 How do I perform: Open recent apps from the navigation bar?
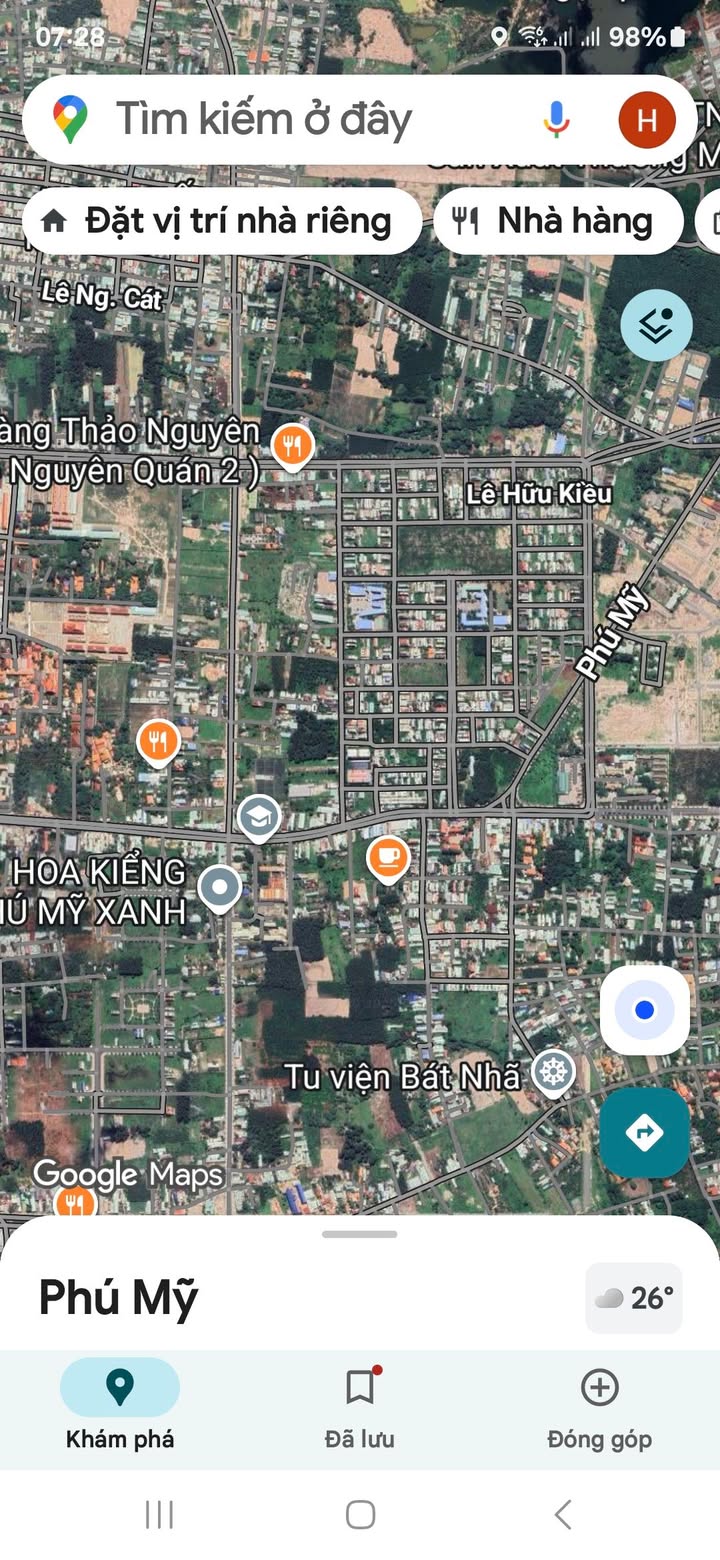(159, 1514)
